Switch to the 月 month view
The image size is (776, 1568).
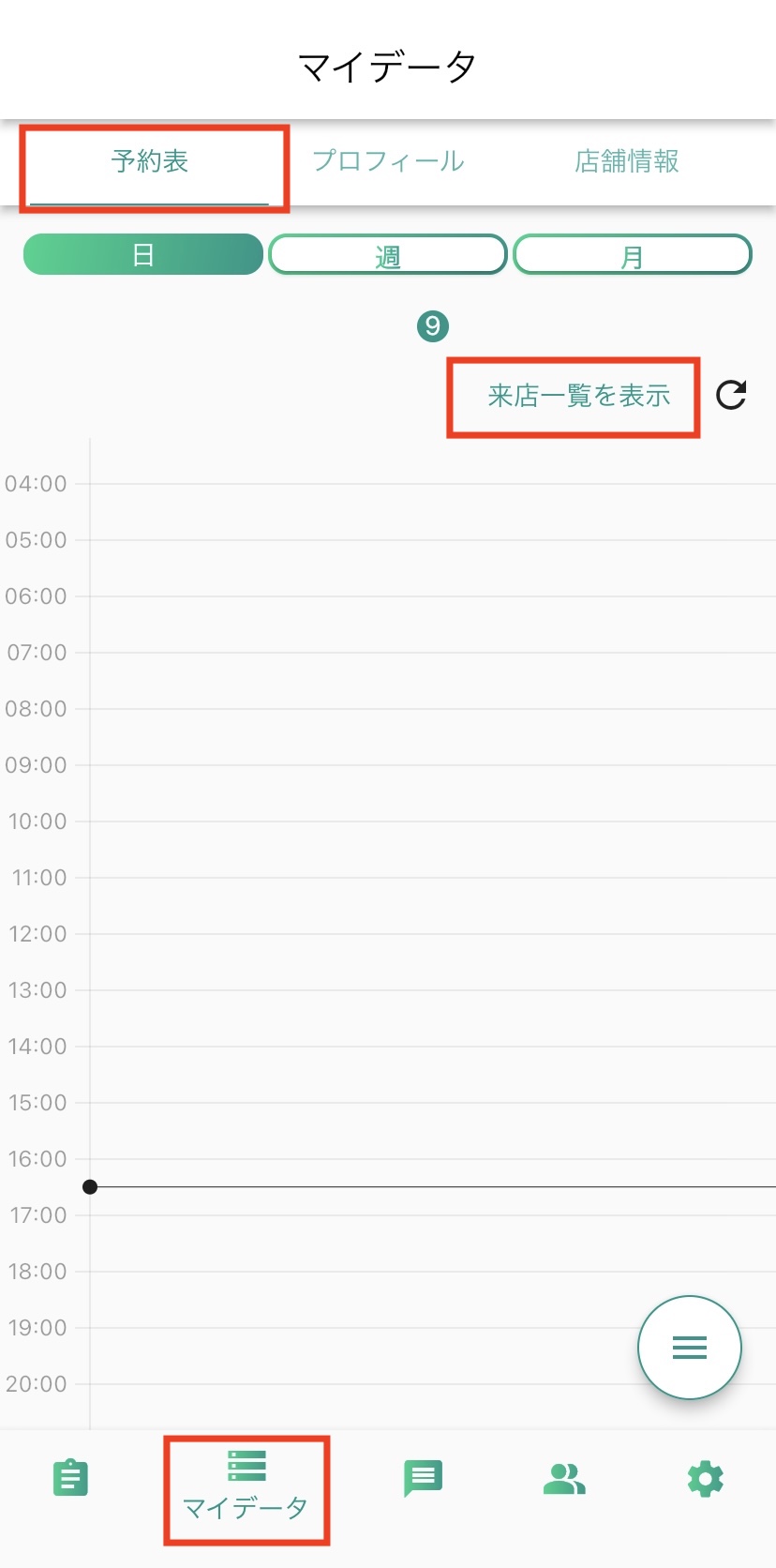[633, 255]
